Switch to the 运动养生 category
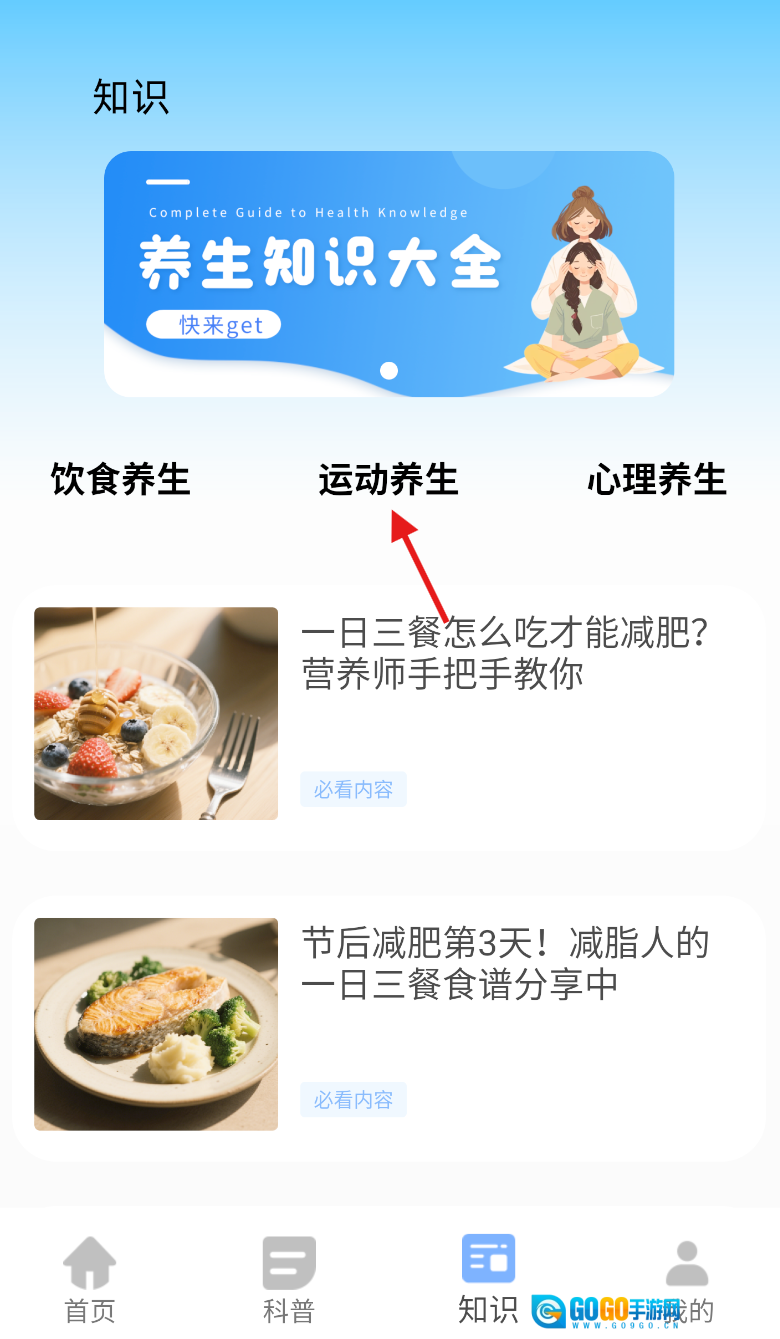 (388, 480)
